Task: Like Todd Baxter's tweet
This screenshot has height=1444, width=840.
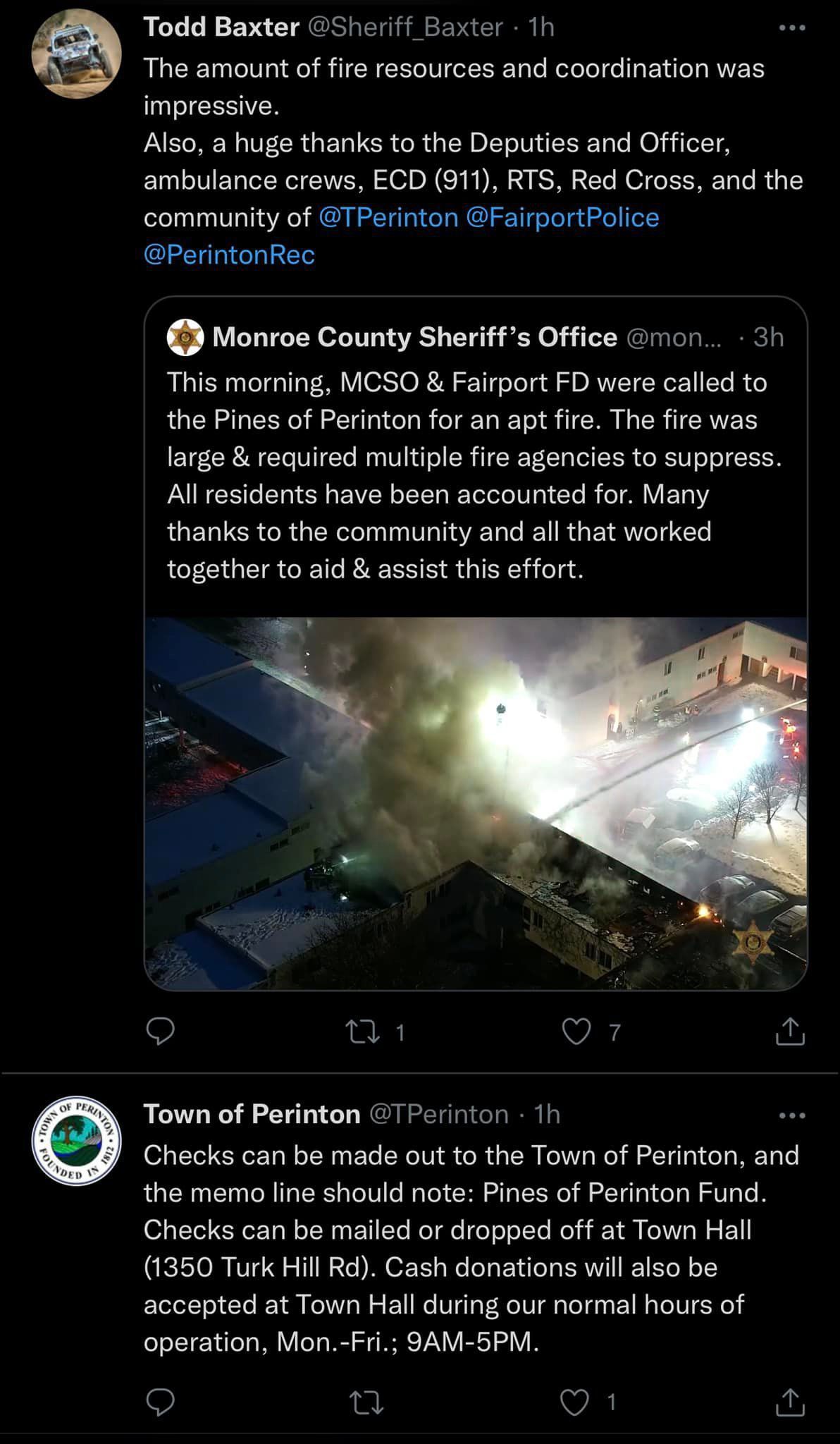Action: (x=576, y=1032)
